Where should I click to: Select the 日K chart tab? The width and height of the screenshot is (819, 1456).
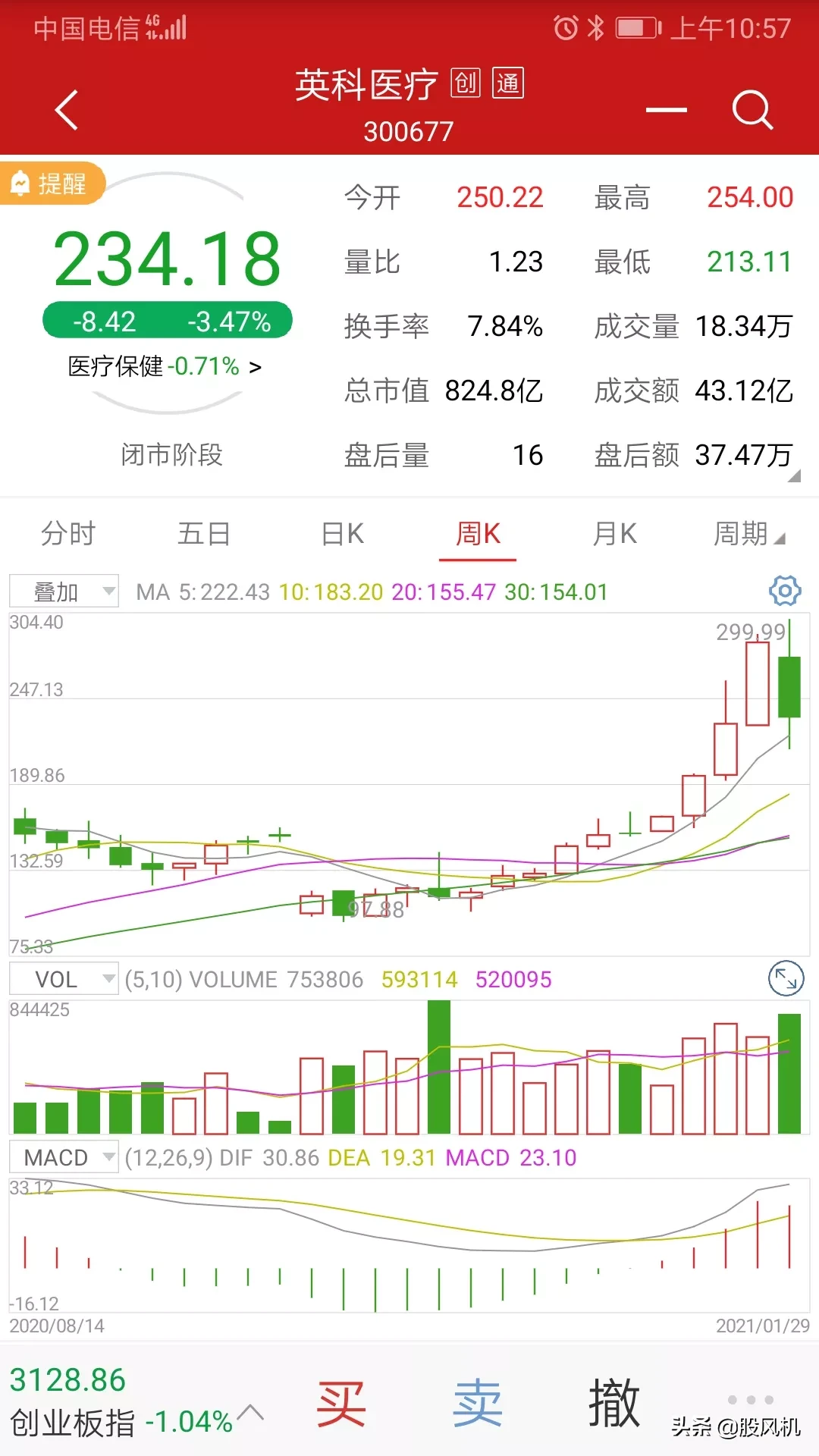342,534
